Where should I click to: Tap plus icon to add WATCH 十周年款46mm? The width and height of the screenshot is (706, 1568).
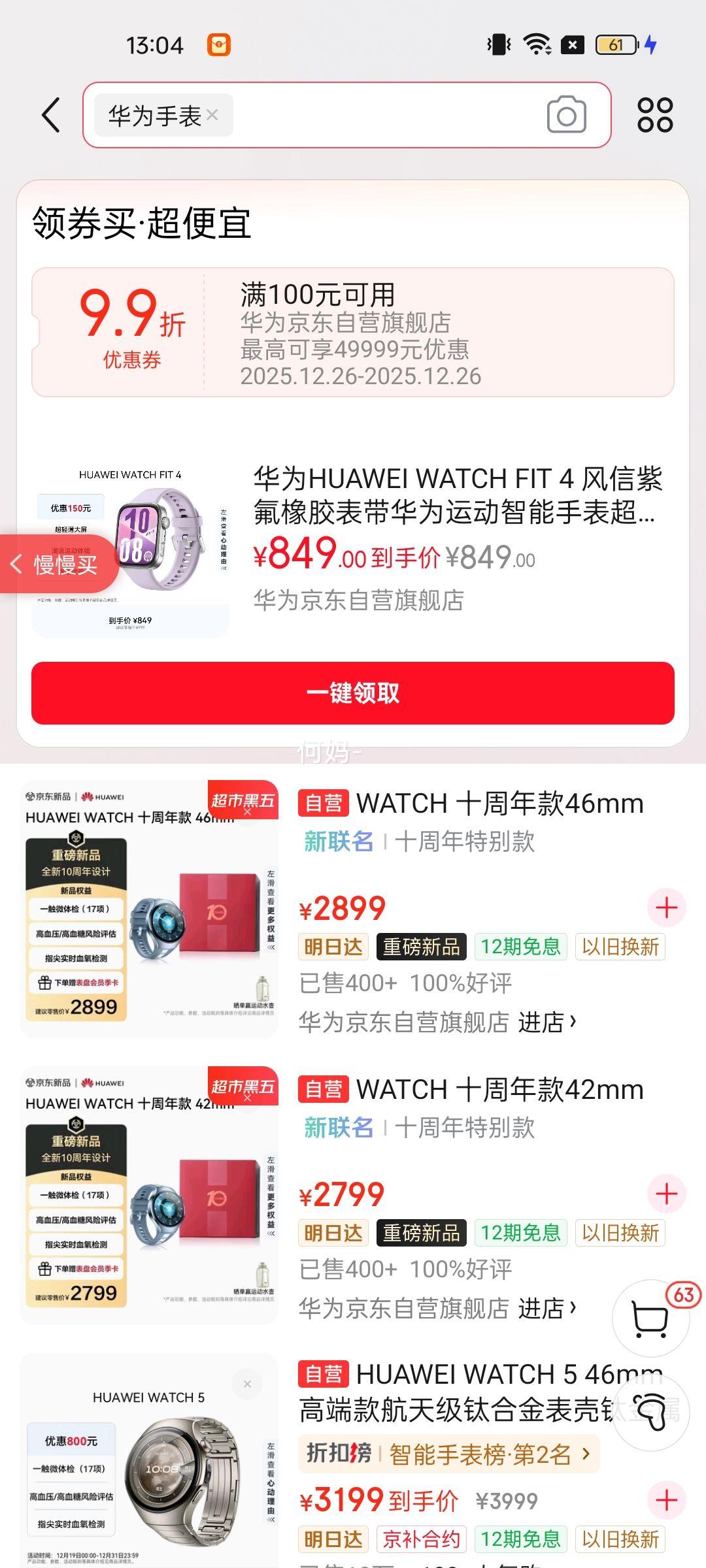click(666, 907)
